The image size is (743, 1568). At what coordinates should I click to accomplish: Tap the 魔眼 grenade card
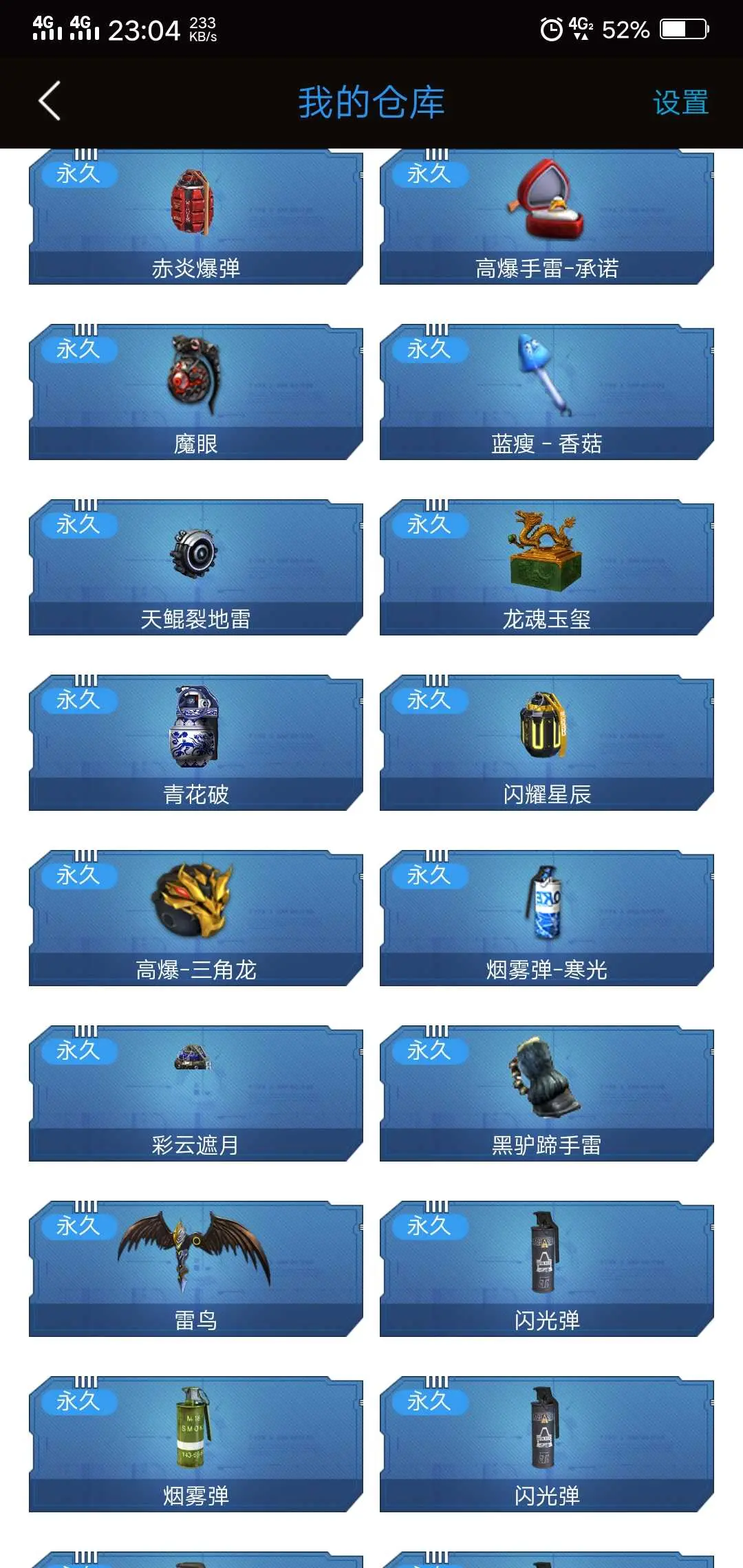point(196,392)
